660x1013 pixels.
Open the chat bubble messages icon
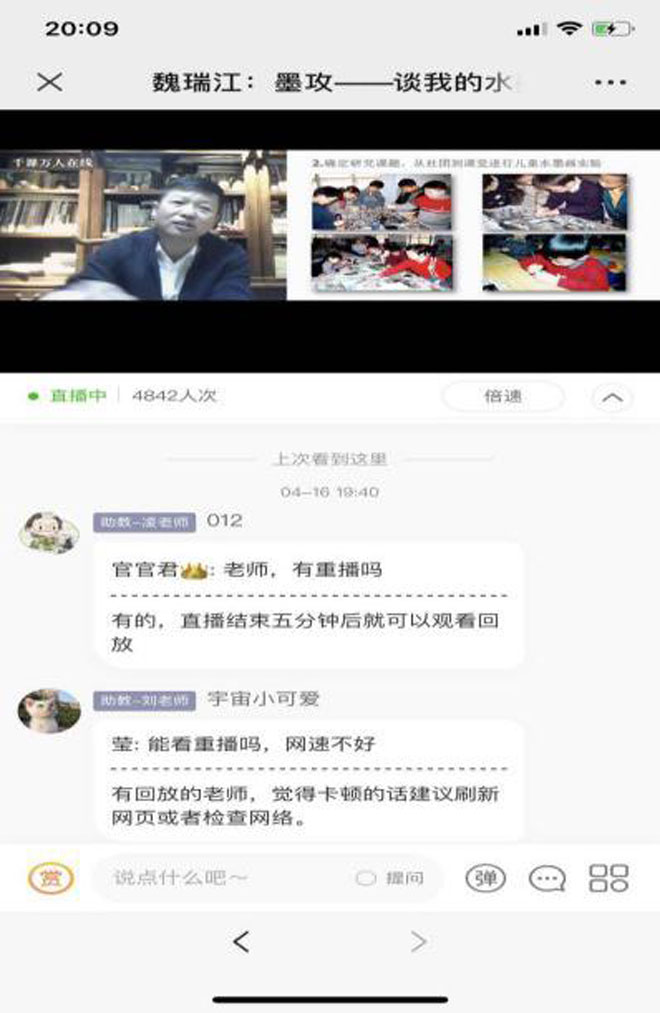click(x=547, y=878)
